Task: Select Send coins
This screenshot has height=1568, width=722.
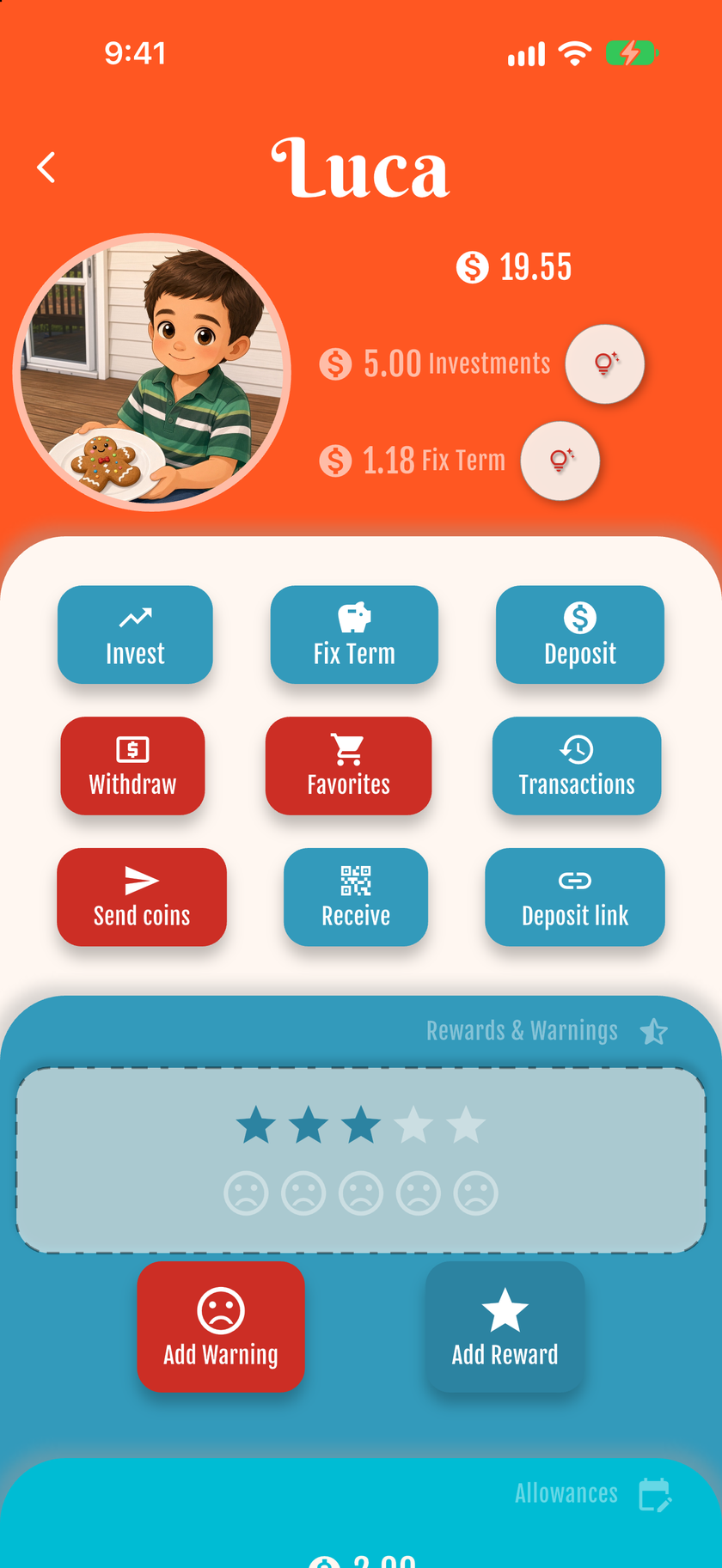Action: 142,897
